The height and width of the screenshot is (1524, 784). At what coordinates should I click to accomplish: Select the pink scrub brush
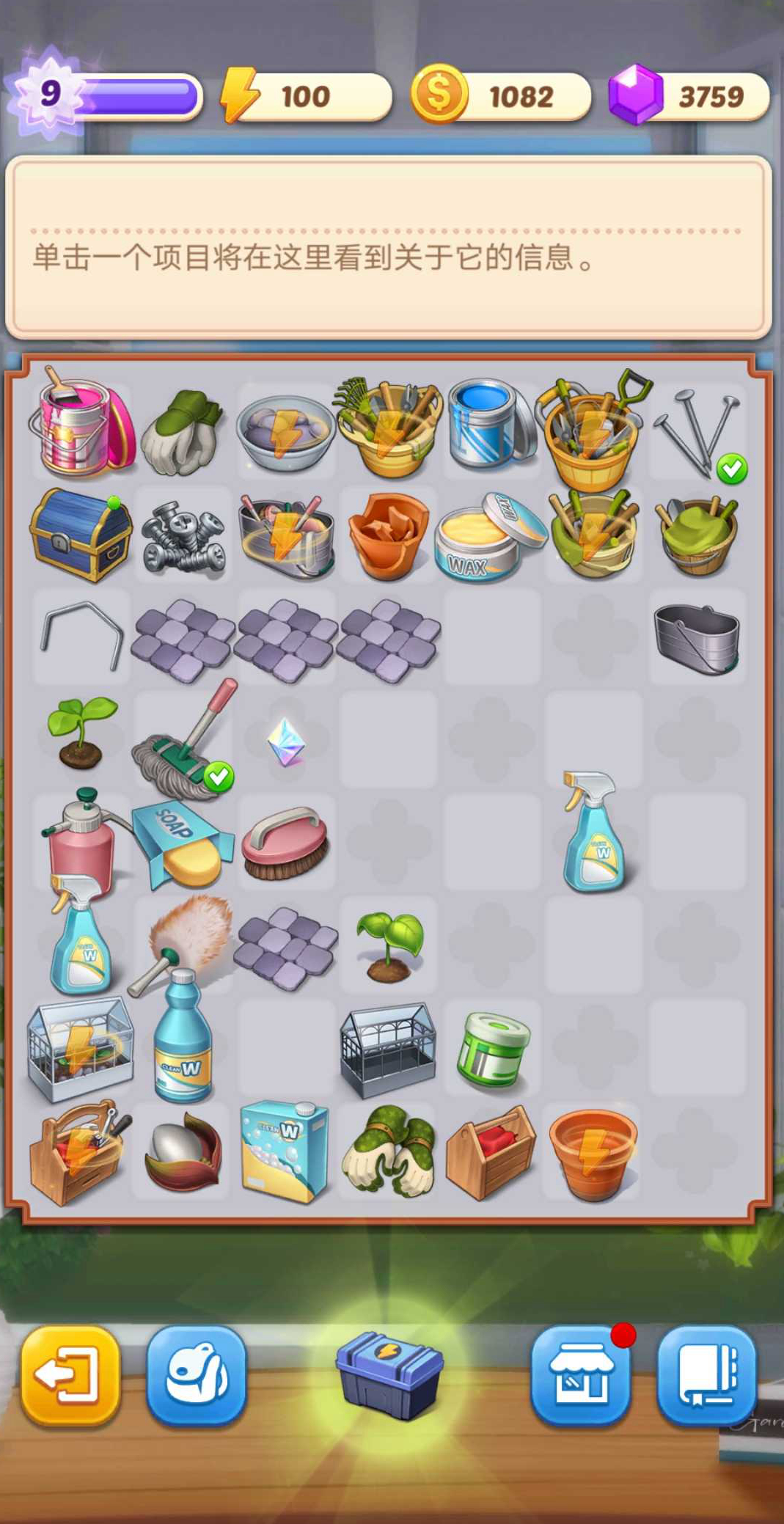286,843
